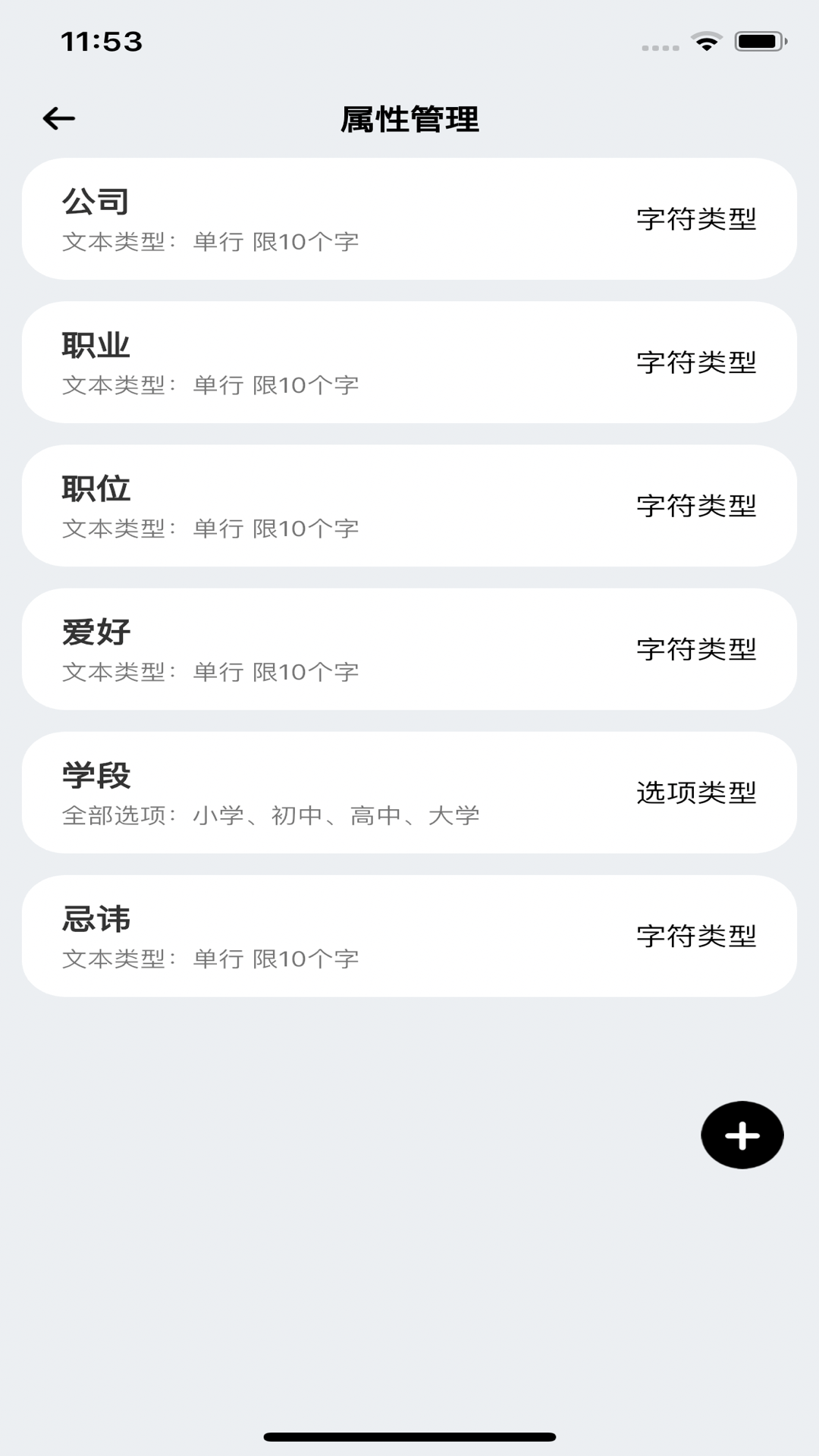Go back from 属性管理 page
819x1456 pixels.
(x=59, y=118)
